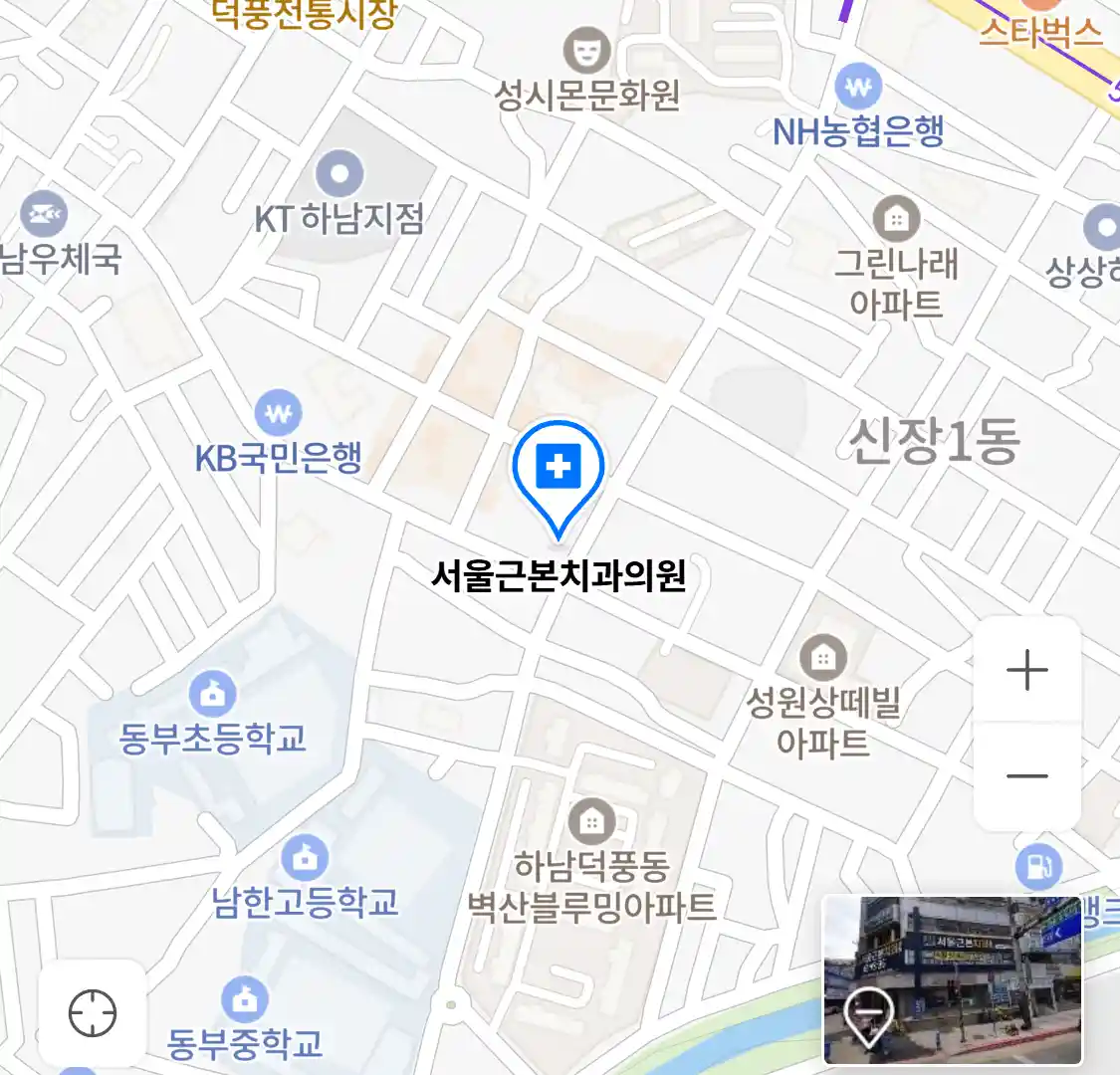Select the KB국민은행 map marker
This screenshot has width=1120, height=1075.
(x=278, y=412)
